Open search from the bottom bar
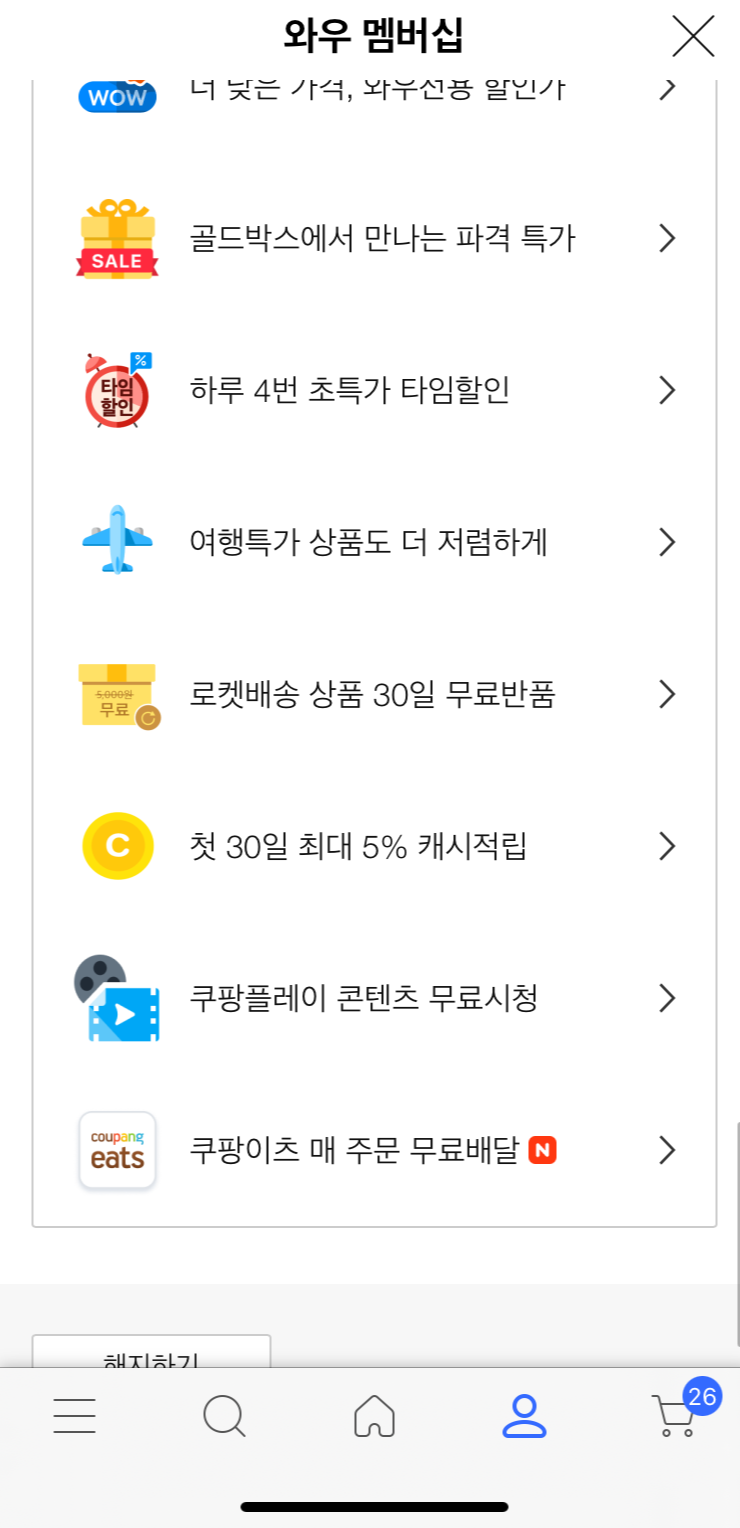 coord(224,1416)
